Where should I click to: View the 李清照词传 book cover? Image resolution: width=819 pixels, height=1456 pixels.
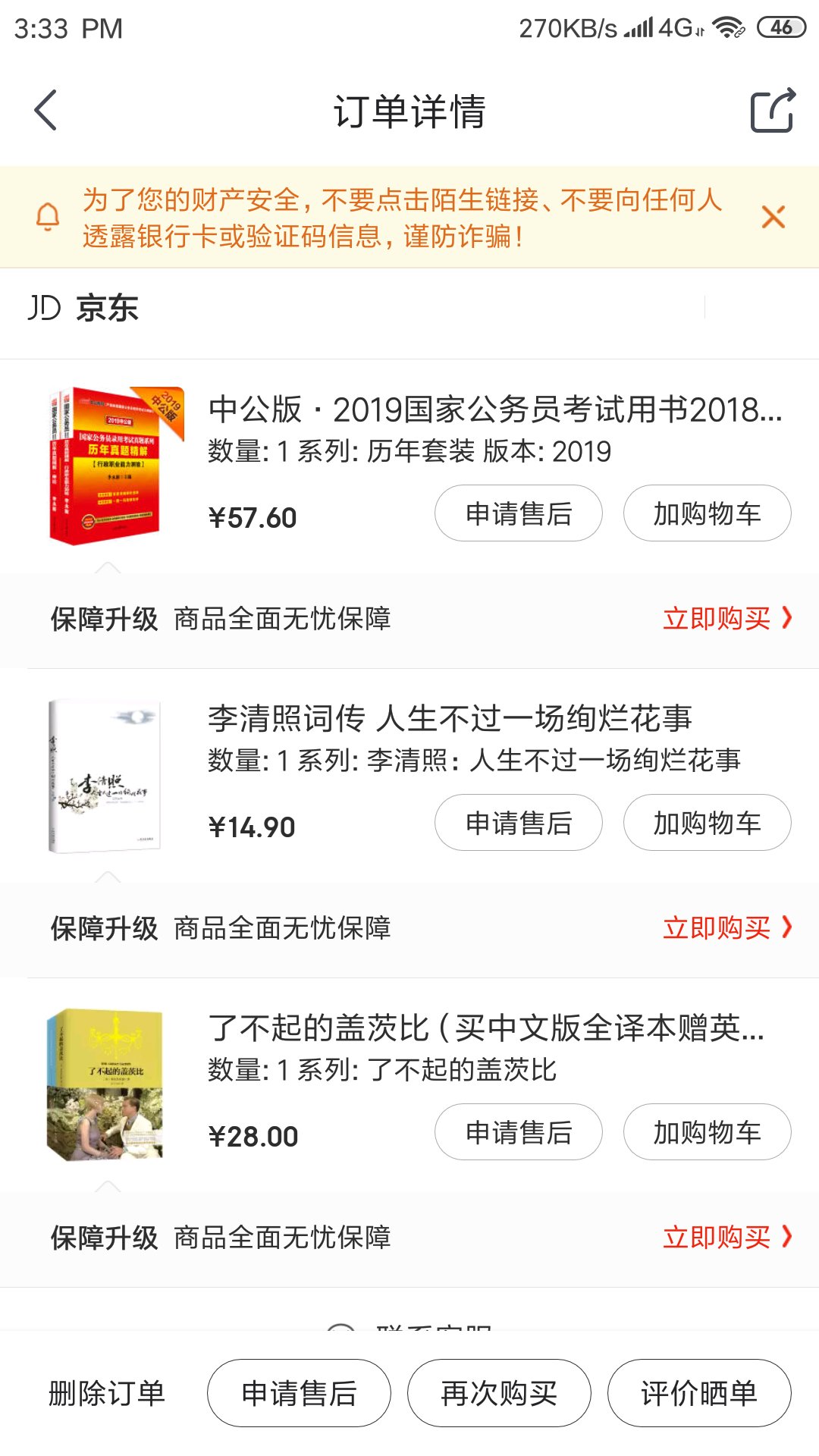click(x=105, y=776)
